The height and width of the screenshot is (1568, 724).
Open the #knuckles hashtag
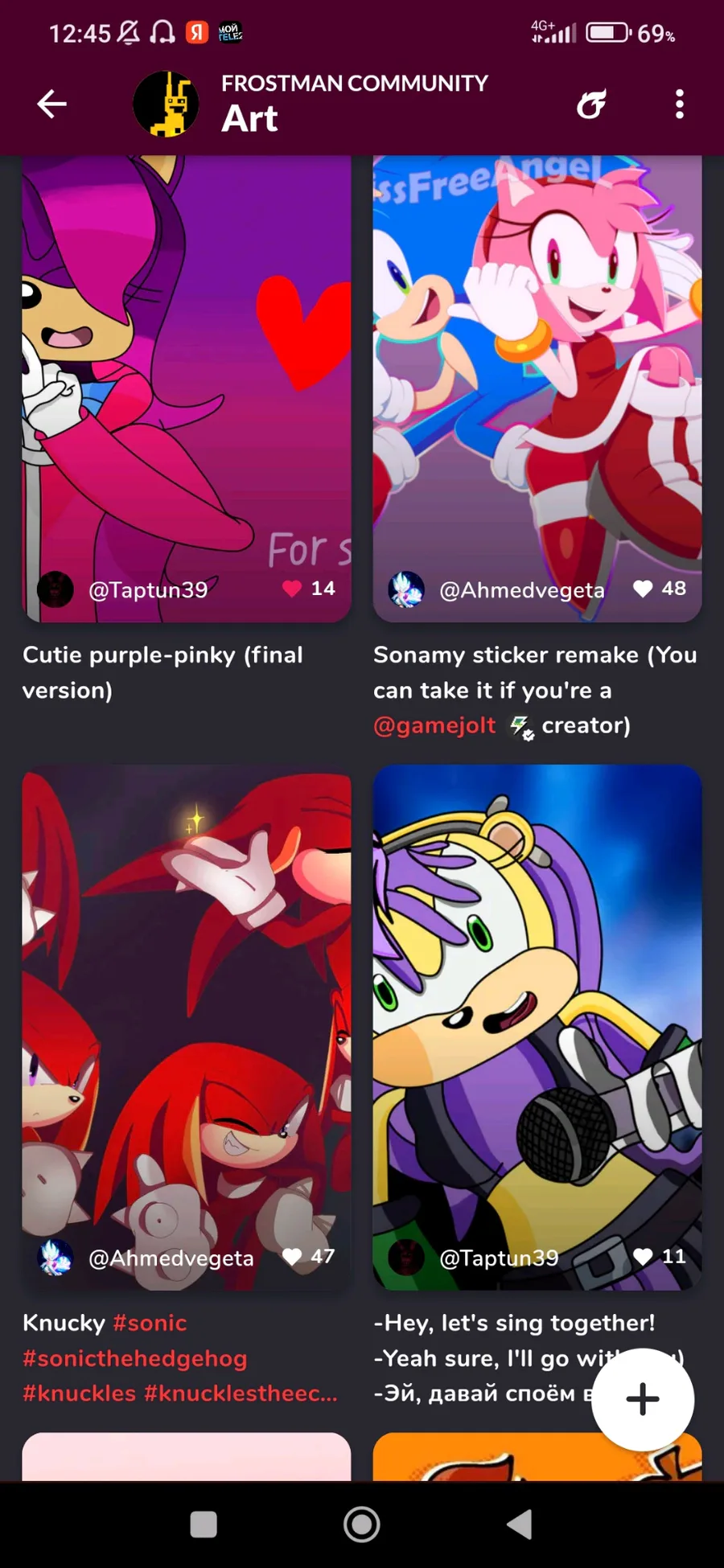(x=79, y=1393)
